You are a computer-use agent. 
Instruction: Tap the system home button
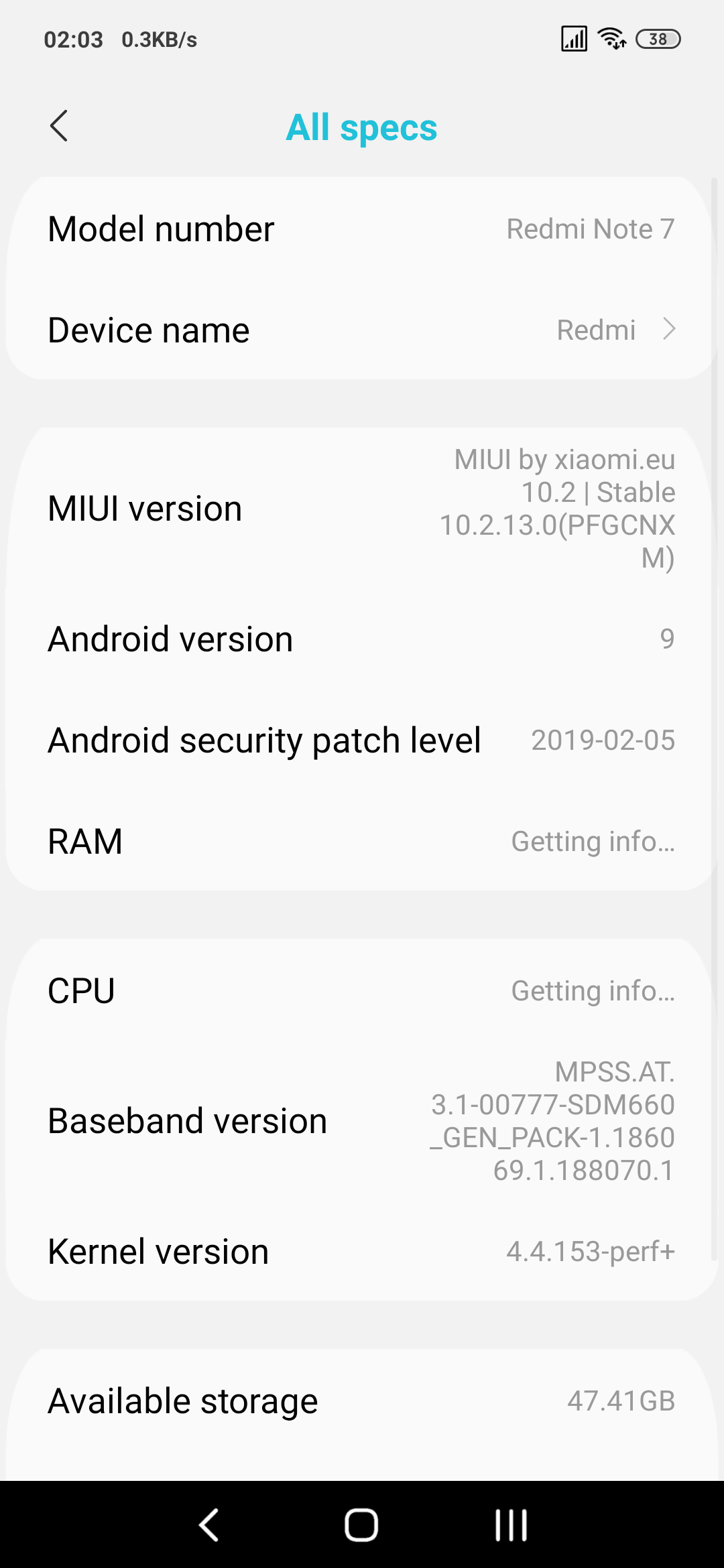(x=361, y=1525)
